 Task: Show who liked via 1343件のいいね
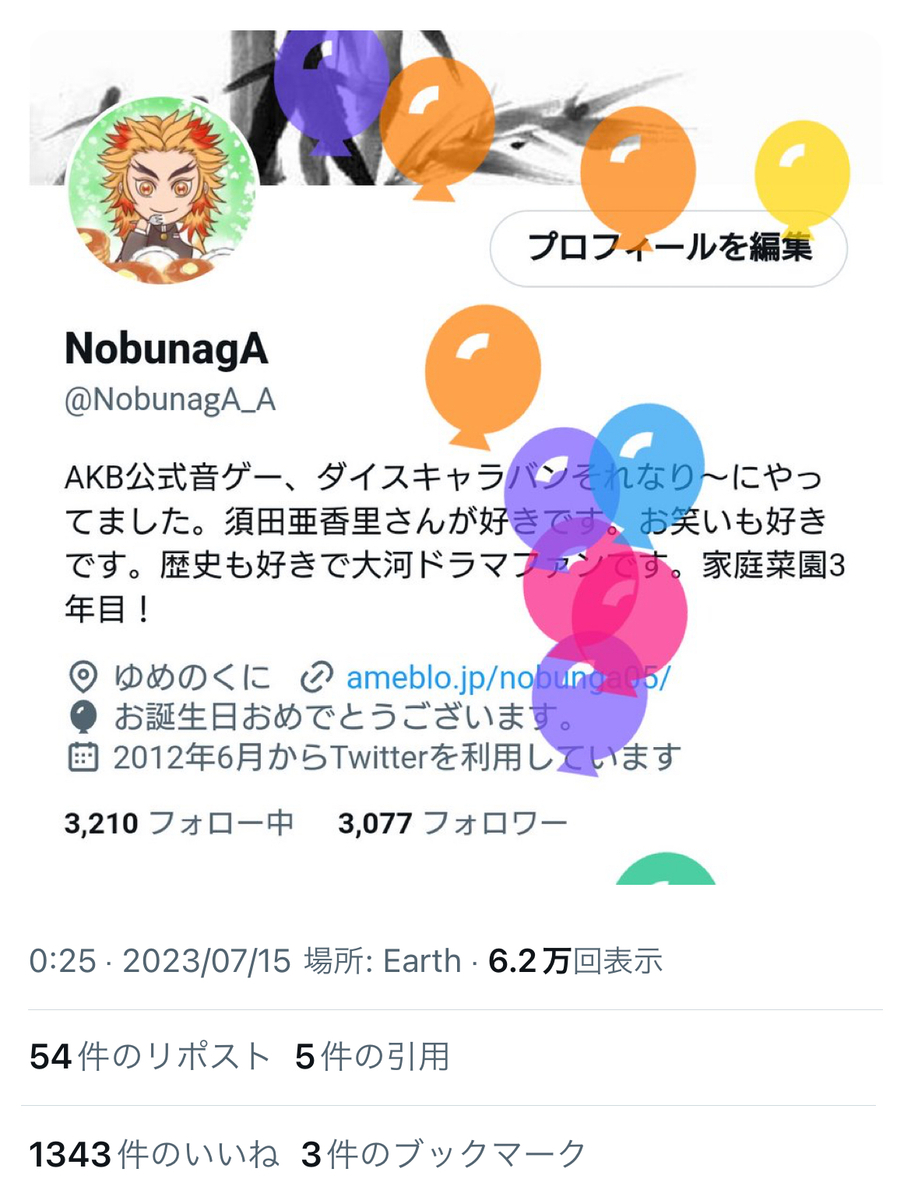154,1154
